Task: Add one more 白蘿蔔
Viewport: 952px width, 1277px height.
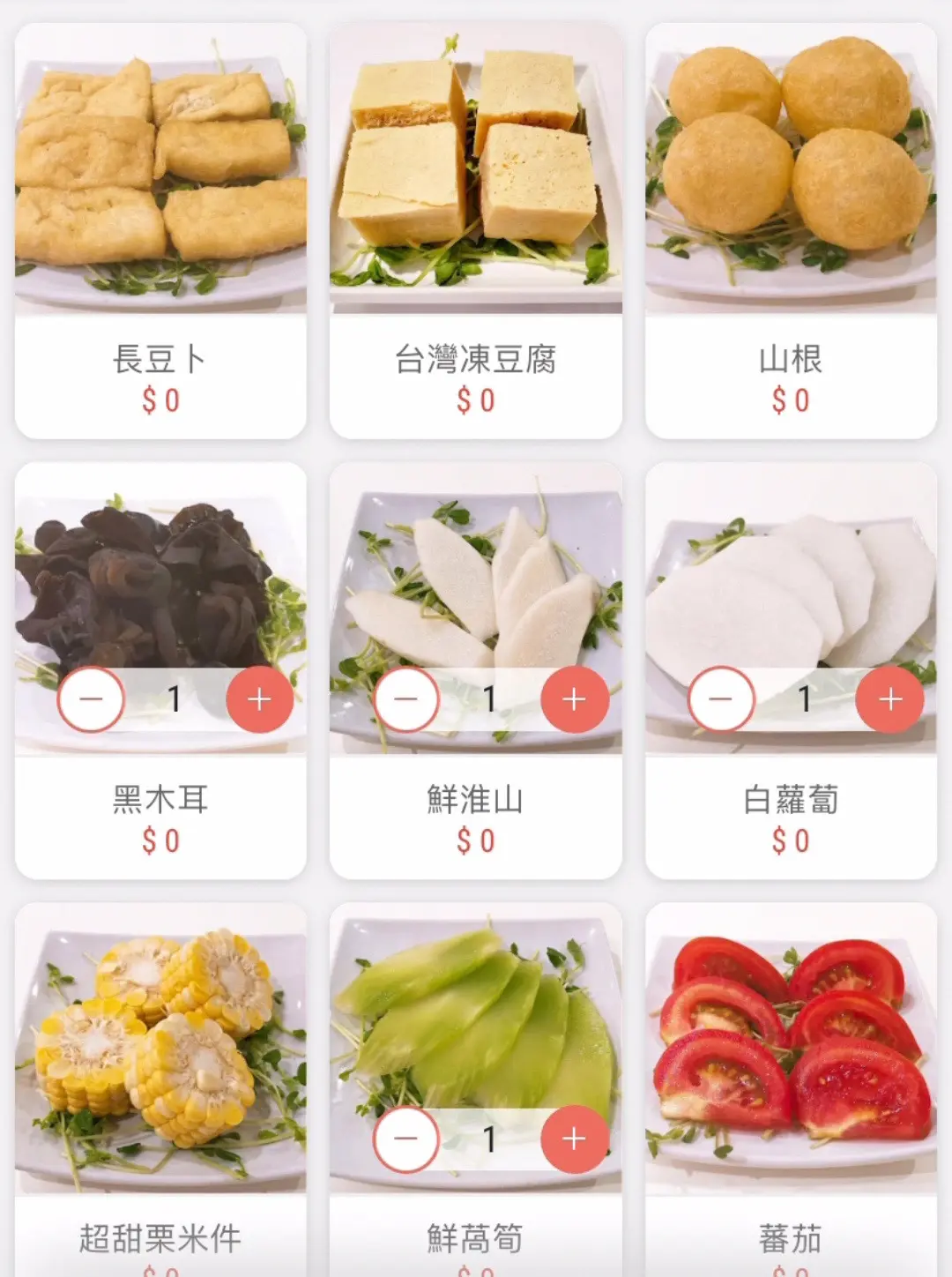Action: 889,699
